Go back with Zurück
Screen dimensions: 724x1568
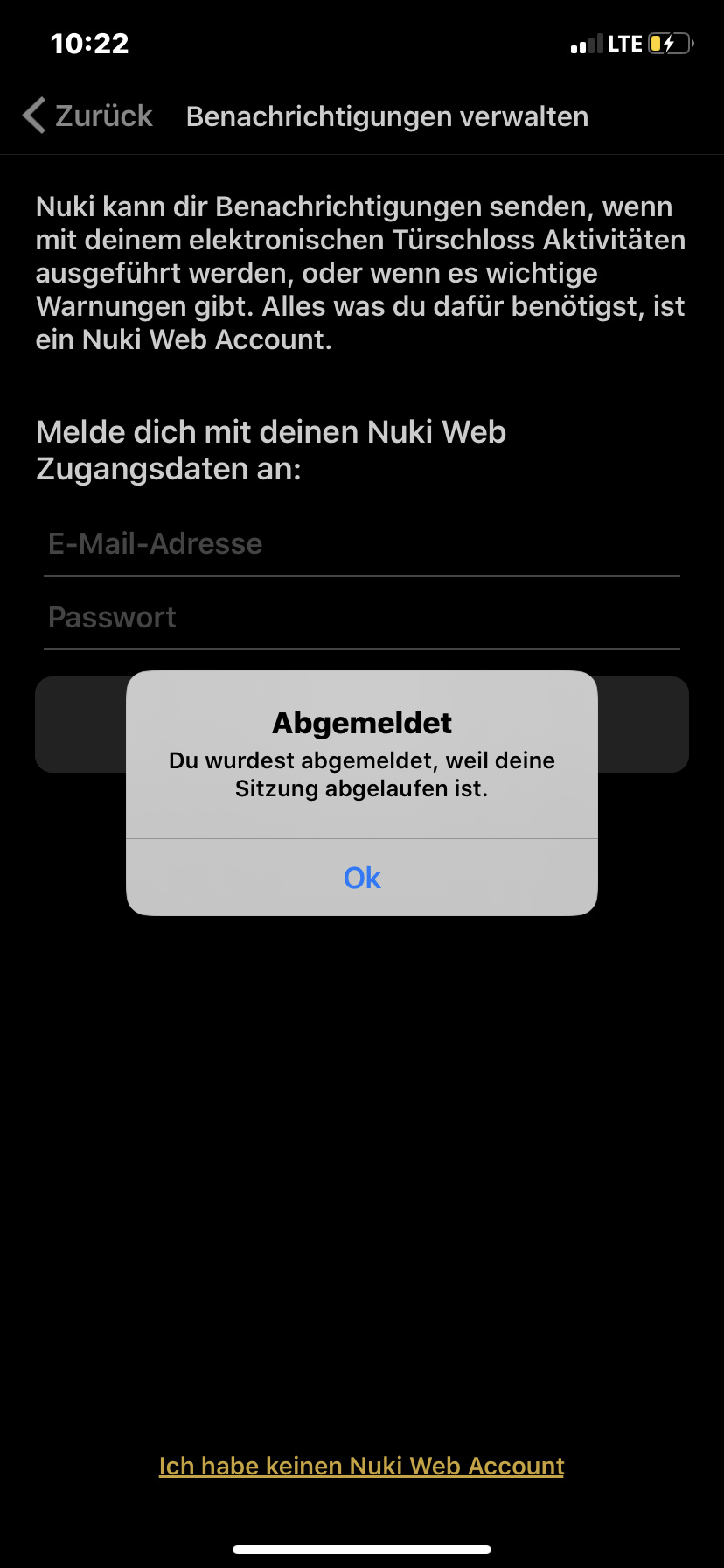point(87,115)
